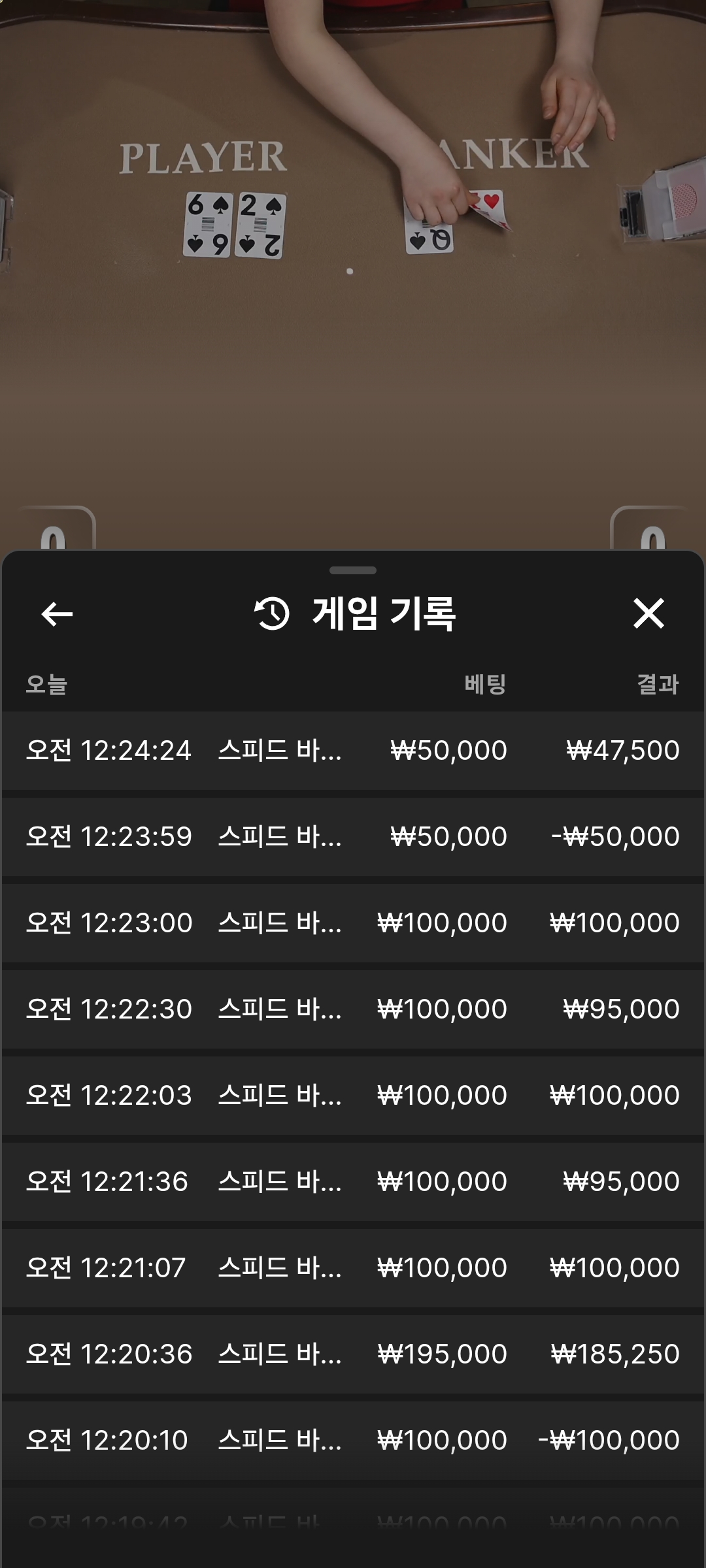Screen dimensions: 706x1568
Task: Go back using the left arrow
Action: pyautogui.click(x=57, y=614)
